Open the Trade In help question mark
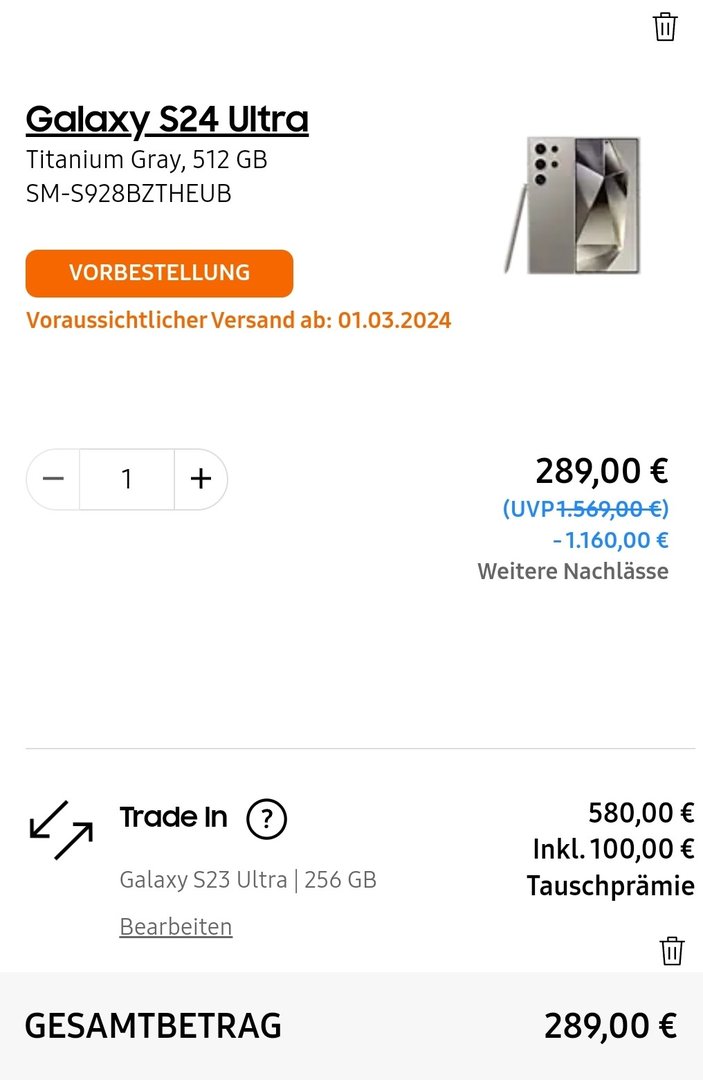Screen dimensions: 703x1080 click(x=266, y=819)
